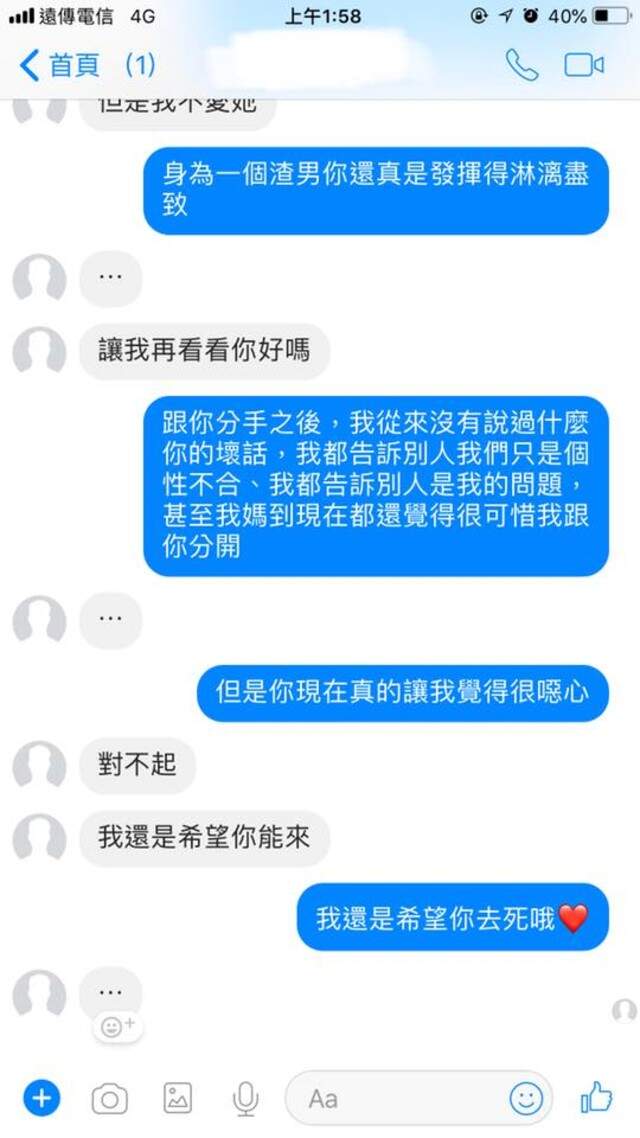
Task: Add a reaction to the last message
Action: pyautogui.click(x=118, y=1026)
